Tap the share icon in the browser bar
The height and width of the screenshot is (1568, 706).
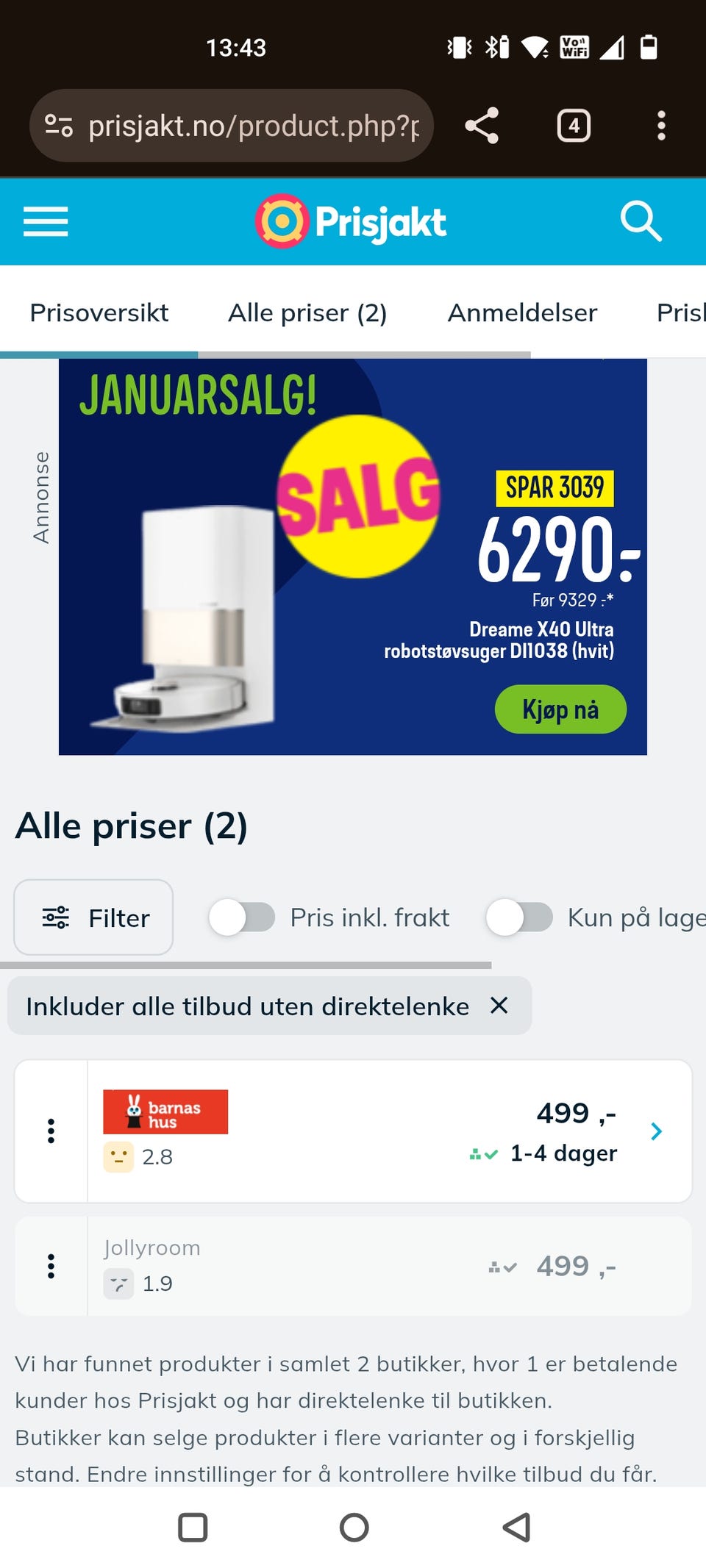482,125
